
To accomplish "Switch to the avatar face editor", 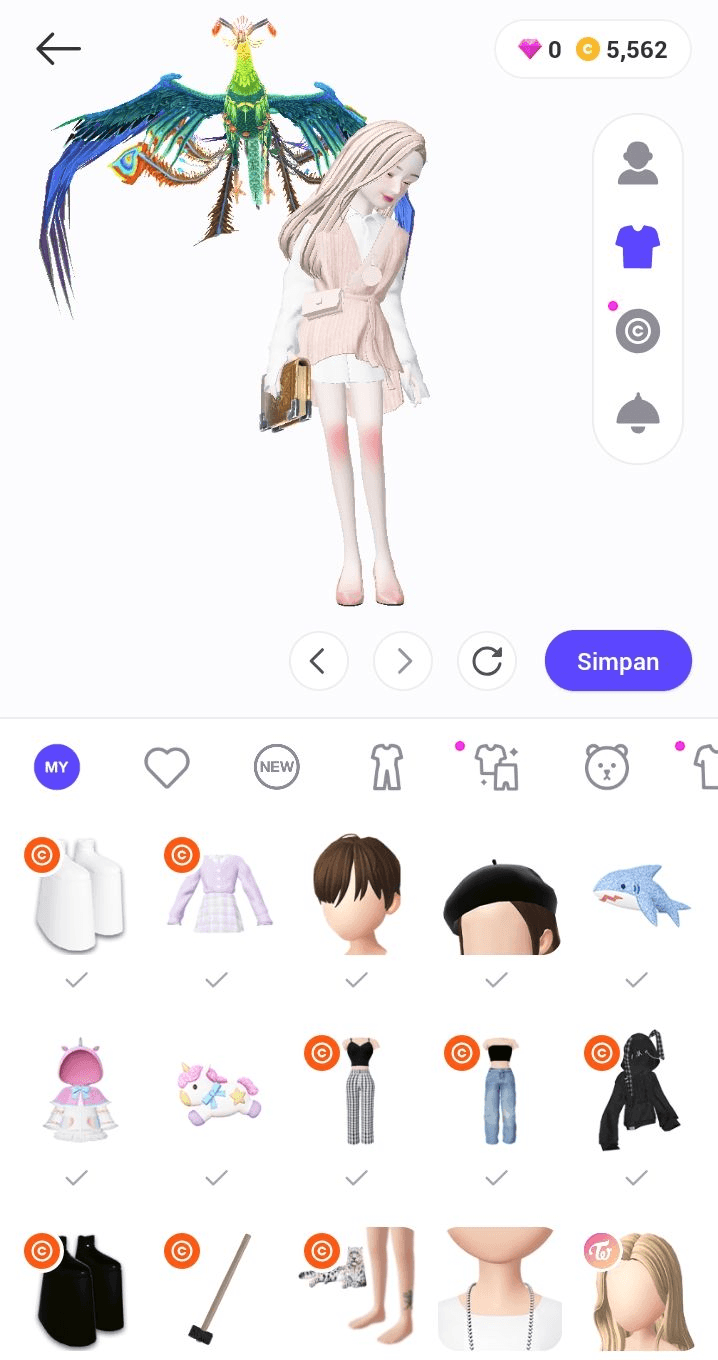I will coord(637,163).
